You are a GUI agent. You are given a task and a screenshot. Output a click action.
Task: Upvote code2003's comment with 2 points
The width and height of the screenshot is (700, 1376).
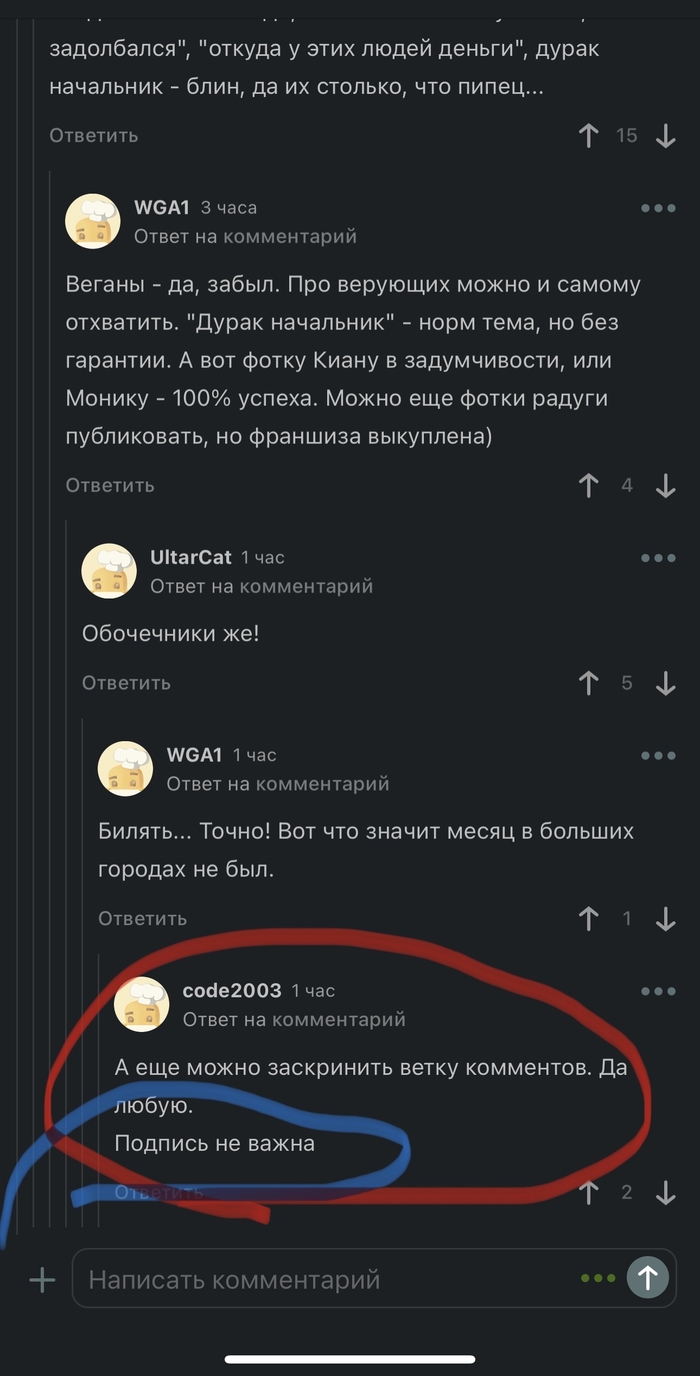[x=589, y=1192]
